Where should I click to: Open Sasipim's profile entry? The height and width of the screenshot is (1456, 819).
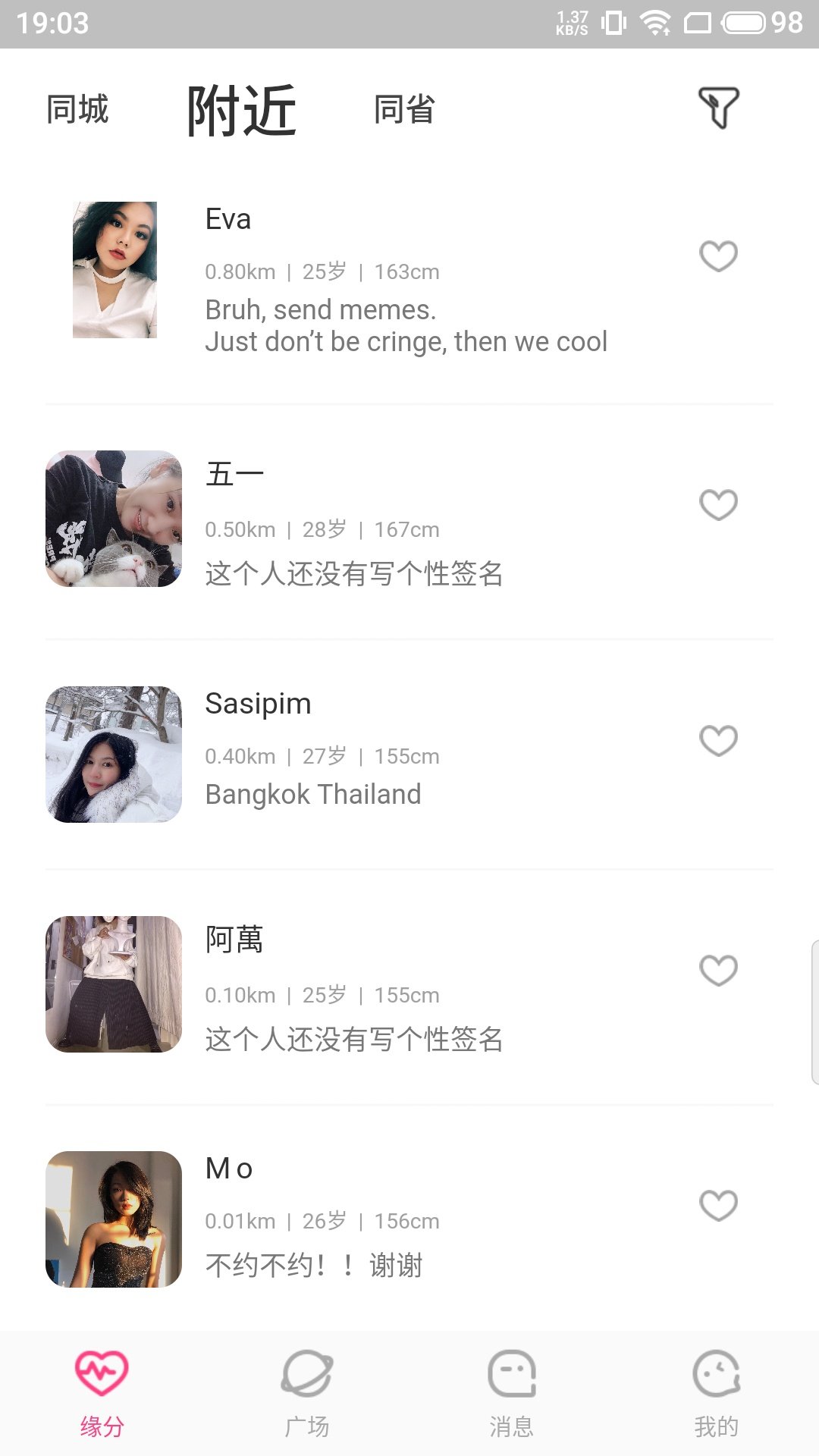(x=258, y=703)
